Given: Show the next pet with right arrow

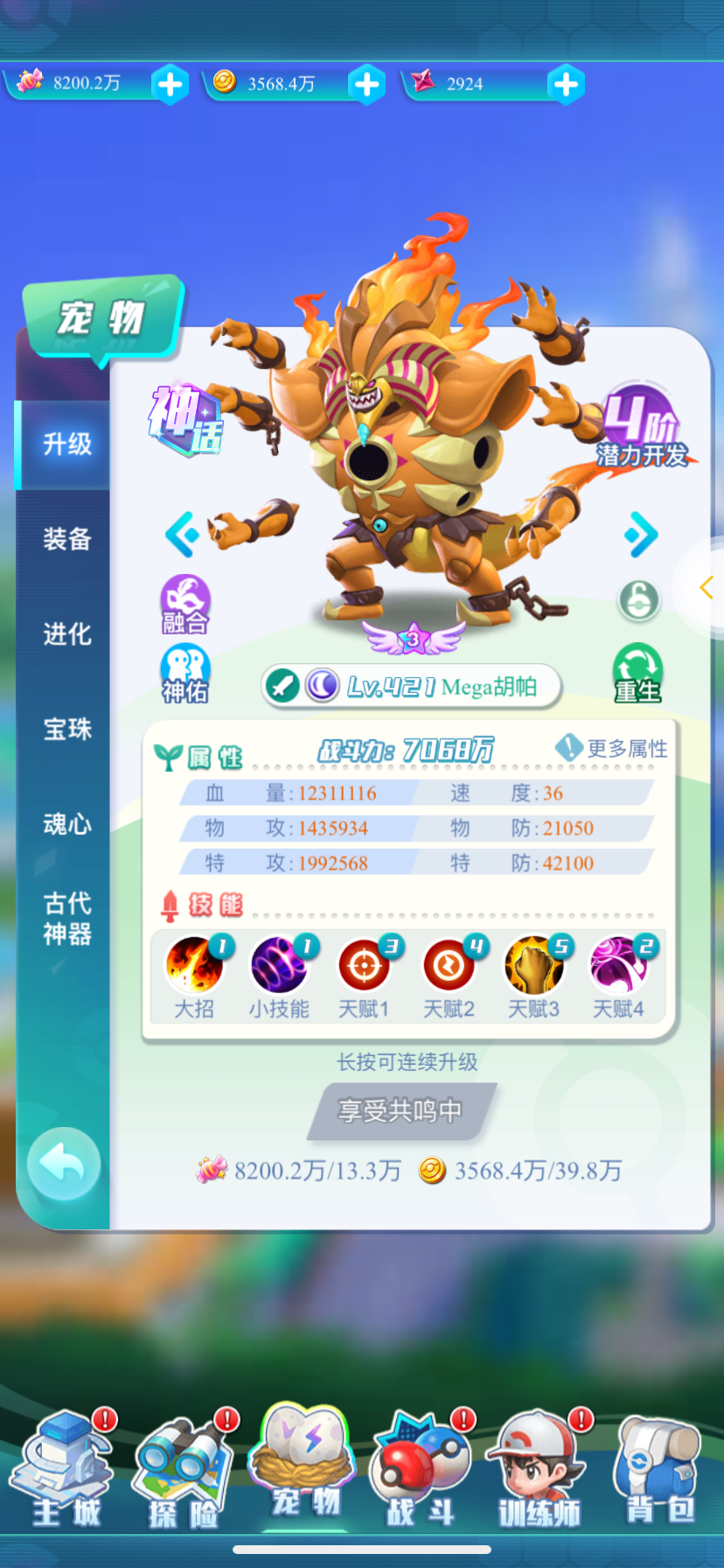Looking at the screenshot, I should click(x=641, y=534).
